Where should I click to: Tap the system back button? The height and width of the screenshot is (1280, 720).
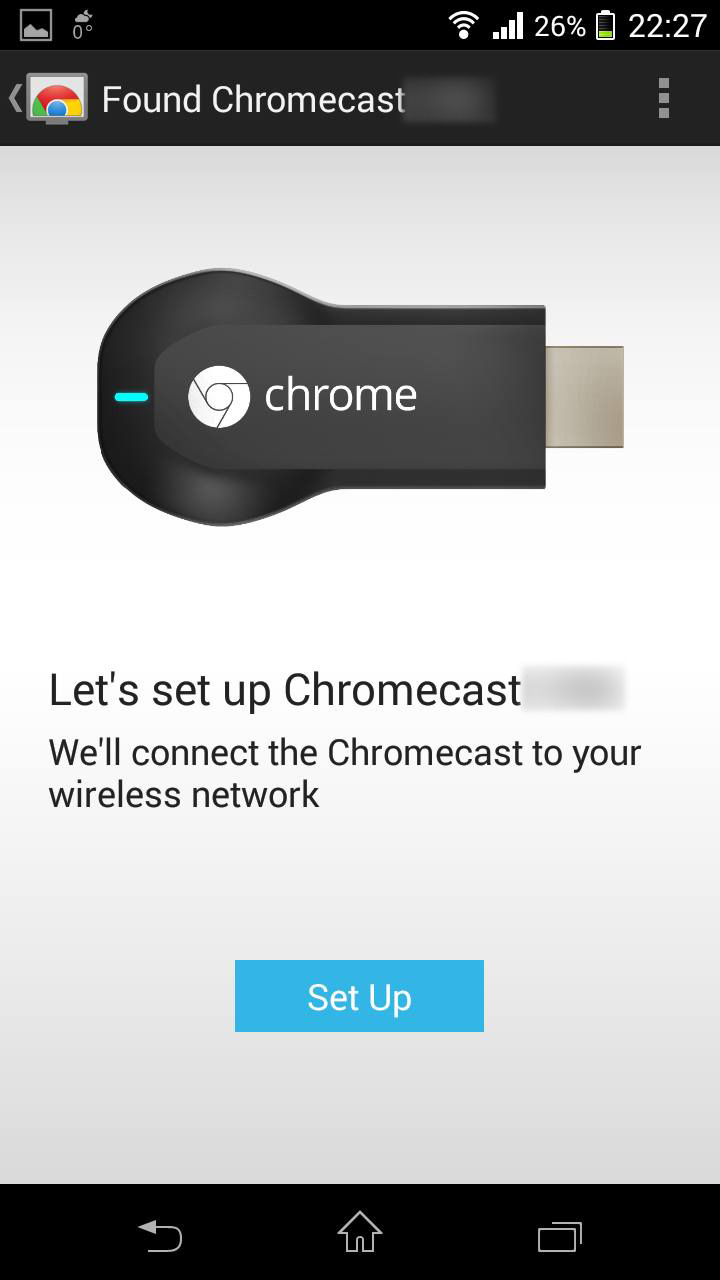(x=160, y=1235)
